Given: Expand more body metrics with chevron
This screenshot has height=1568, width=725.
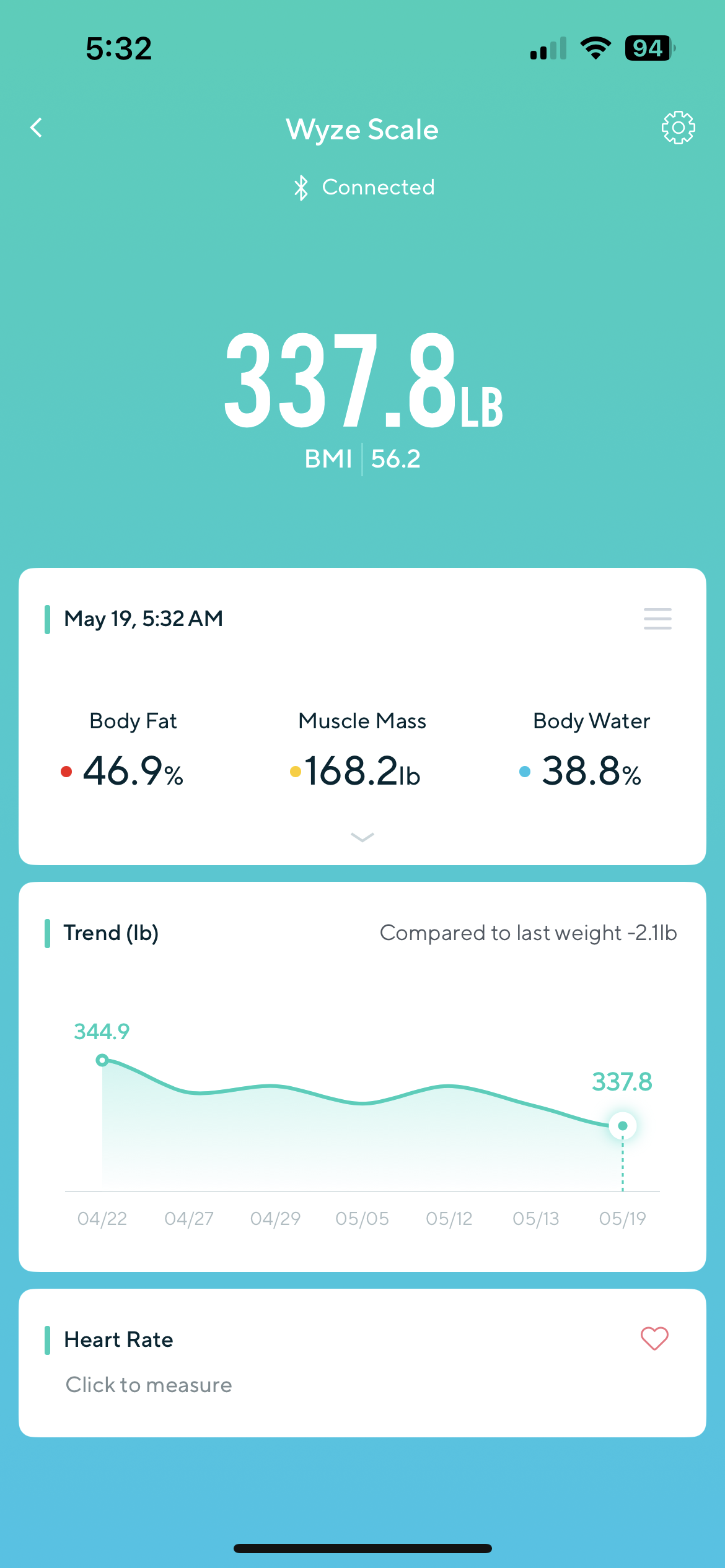Looking at the screenshot, I should 362,837.
